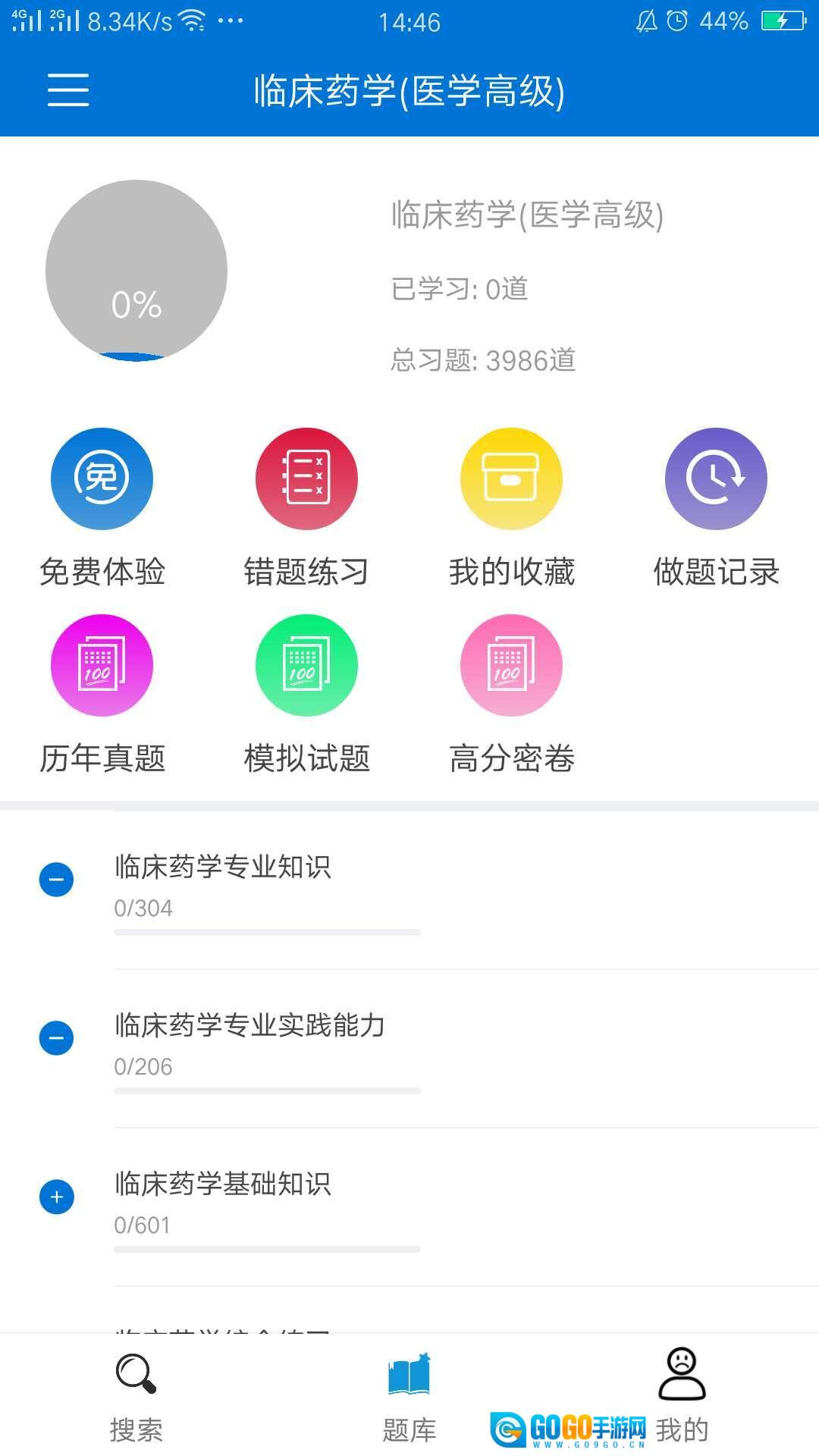Go to the 我的 profile tab
The image size is (819, 1456).
click(x=682, y=1395)
